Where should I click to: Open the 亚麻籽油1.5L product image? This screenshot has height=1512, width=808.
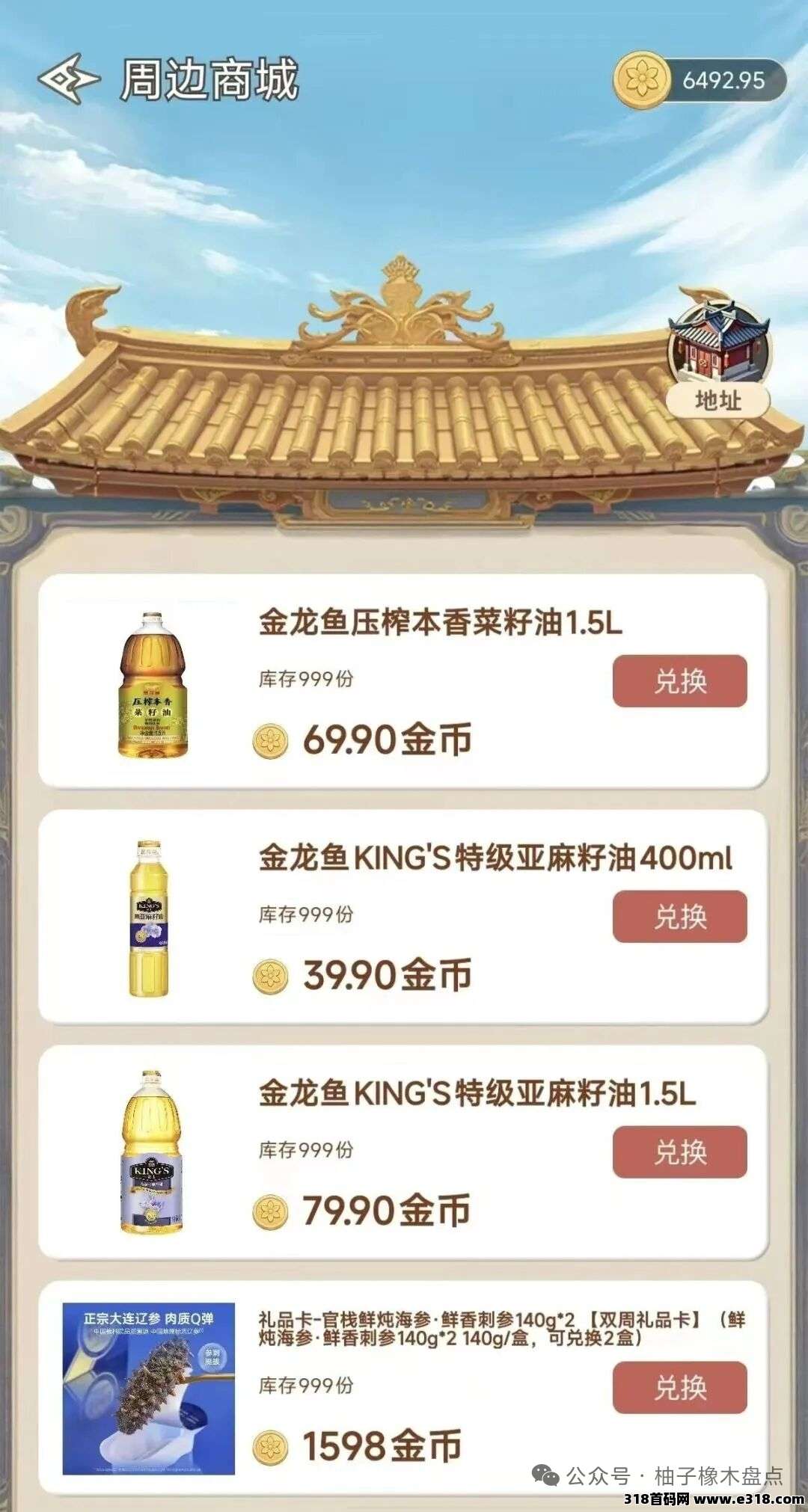coord(151,1152)
